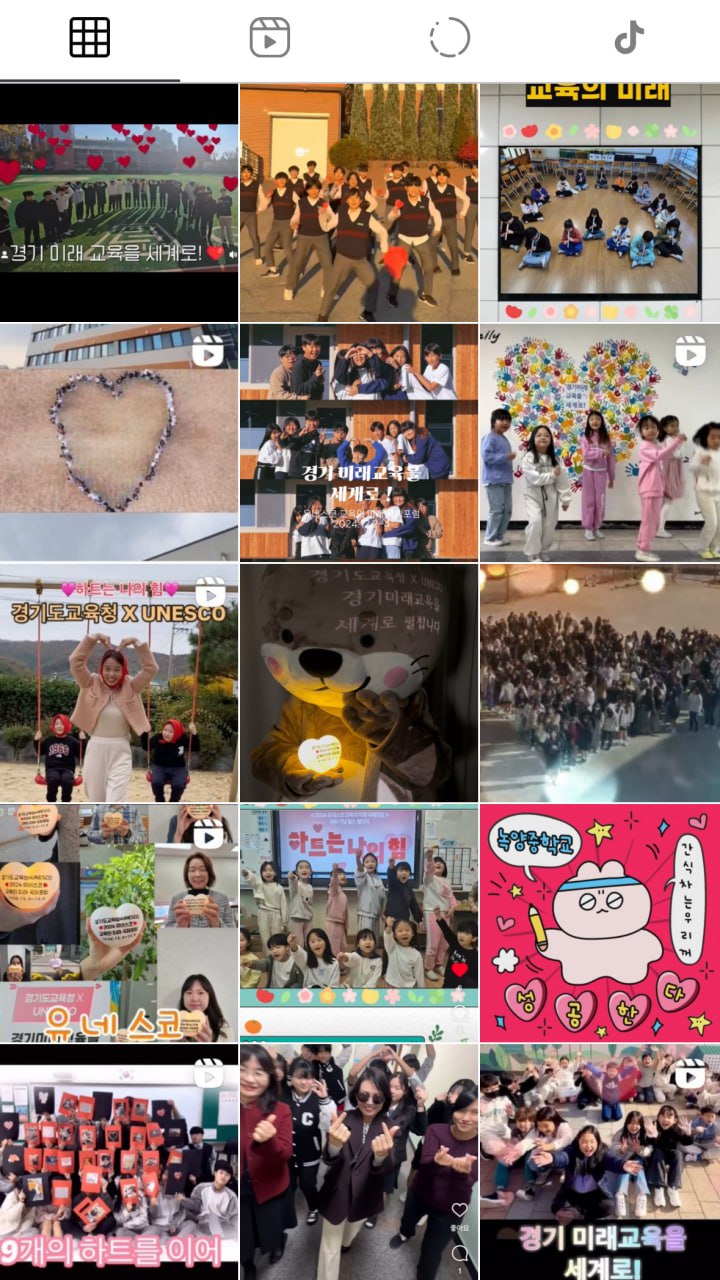Open the pink 녹양중학교 cartoon post
Image resolution: width=720 pixels, height=1280 pixels.
[600, 923]
